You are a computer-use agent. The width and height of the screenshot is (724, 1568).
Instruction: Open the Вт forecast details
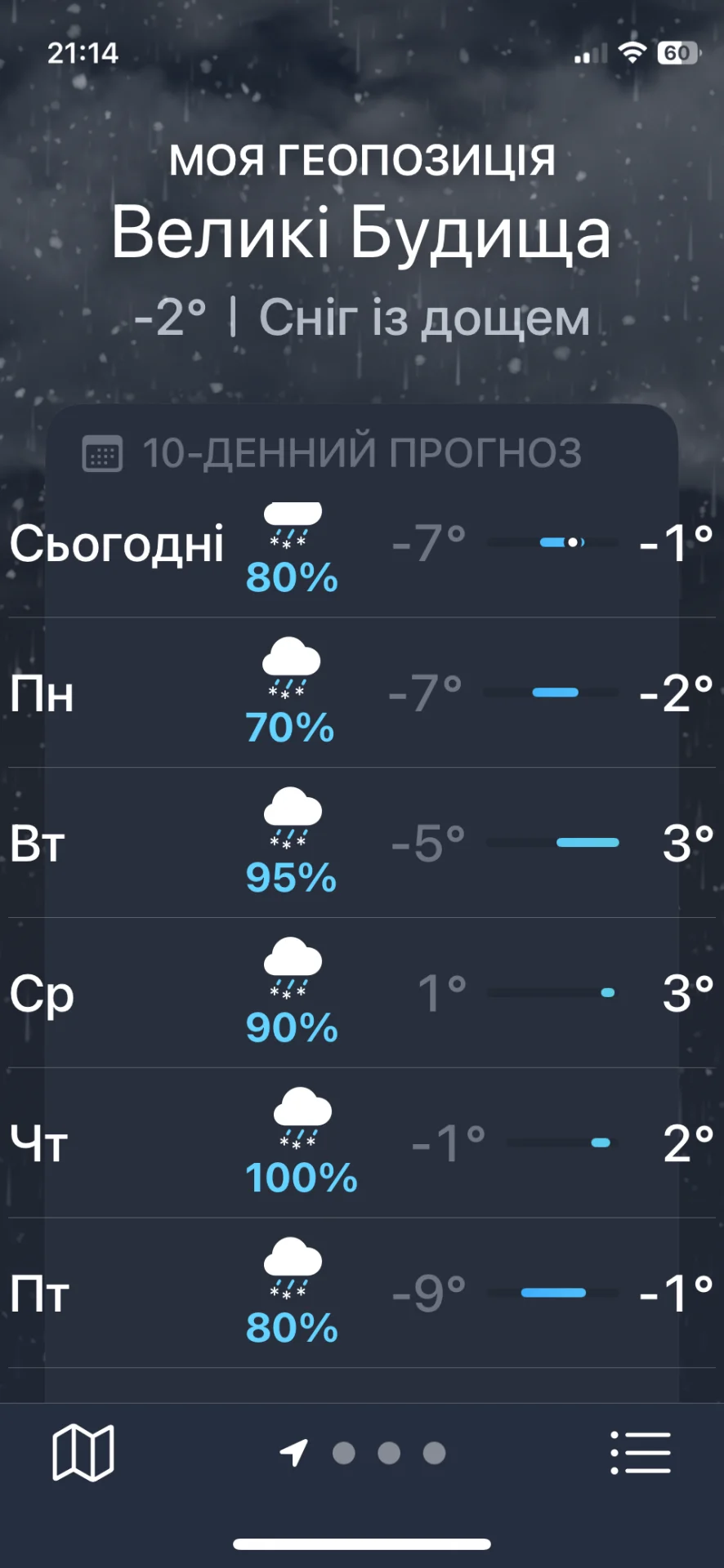click(362, 844)
